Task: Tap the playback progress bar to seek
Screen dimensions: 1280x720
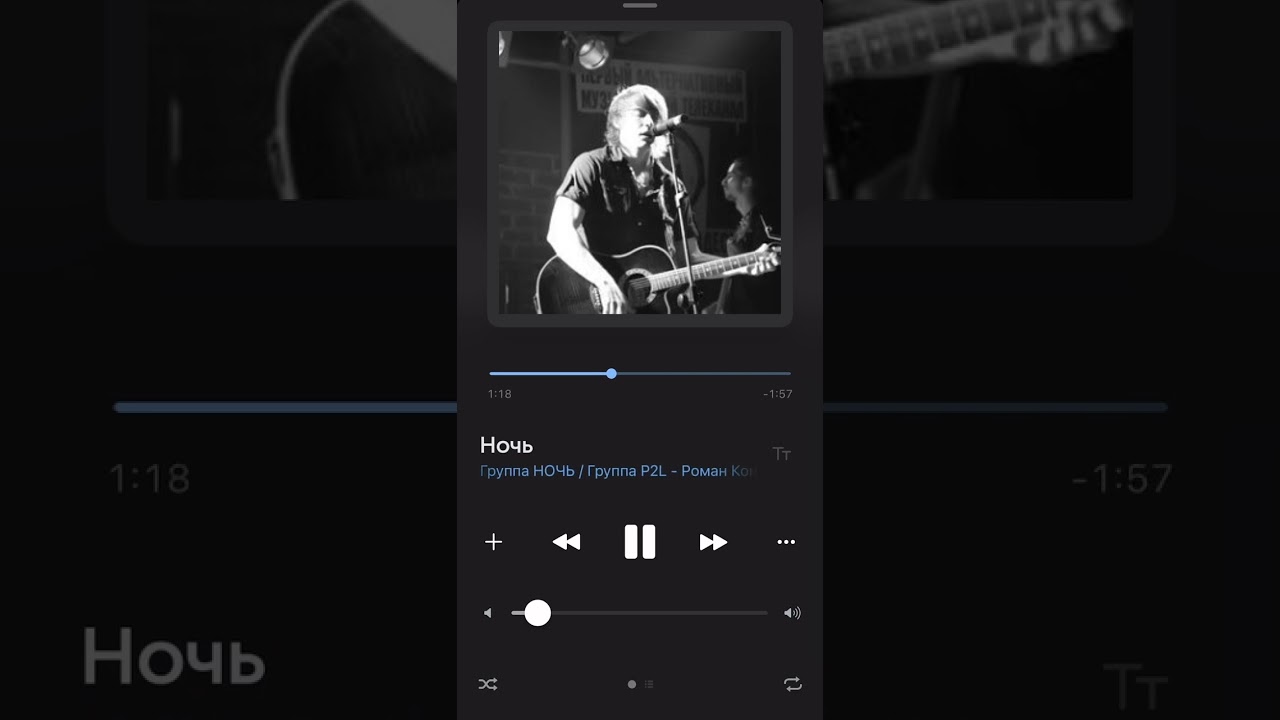Action: click(700, 374)
